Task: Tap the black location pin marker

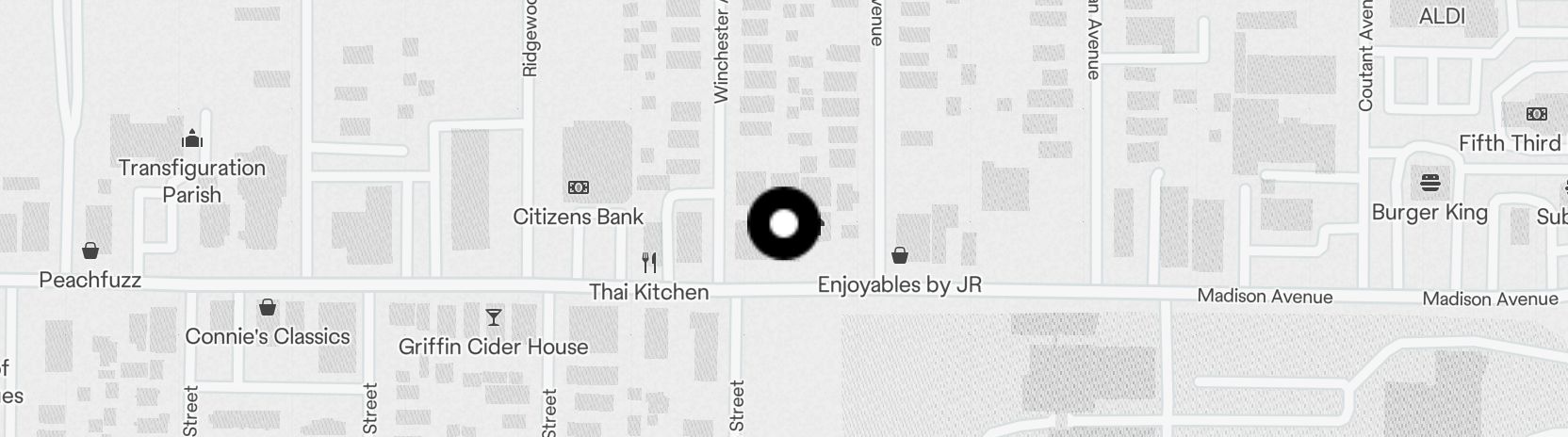Action: point(784,224)
